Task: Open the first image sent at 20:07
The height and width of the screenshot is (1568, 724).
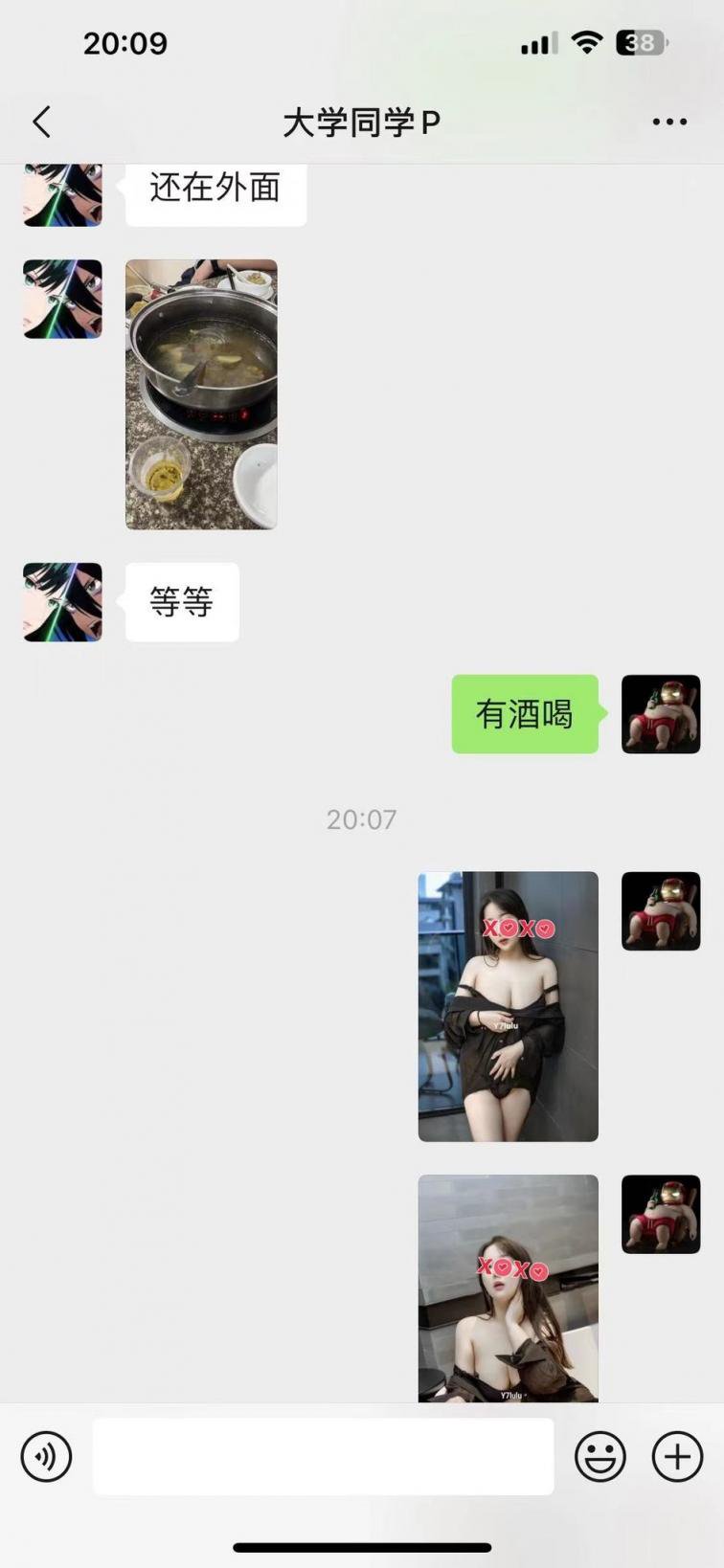Action: coord(508,1006)
